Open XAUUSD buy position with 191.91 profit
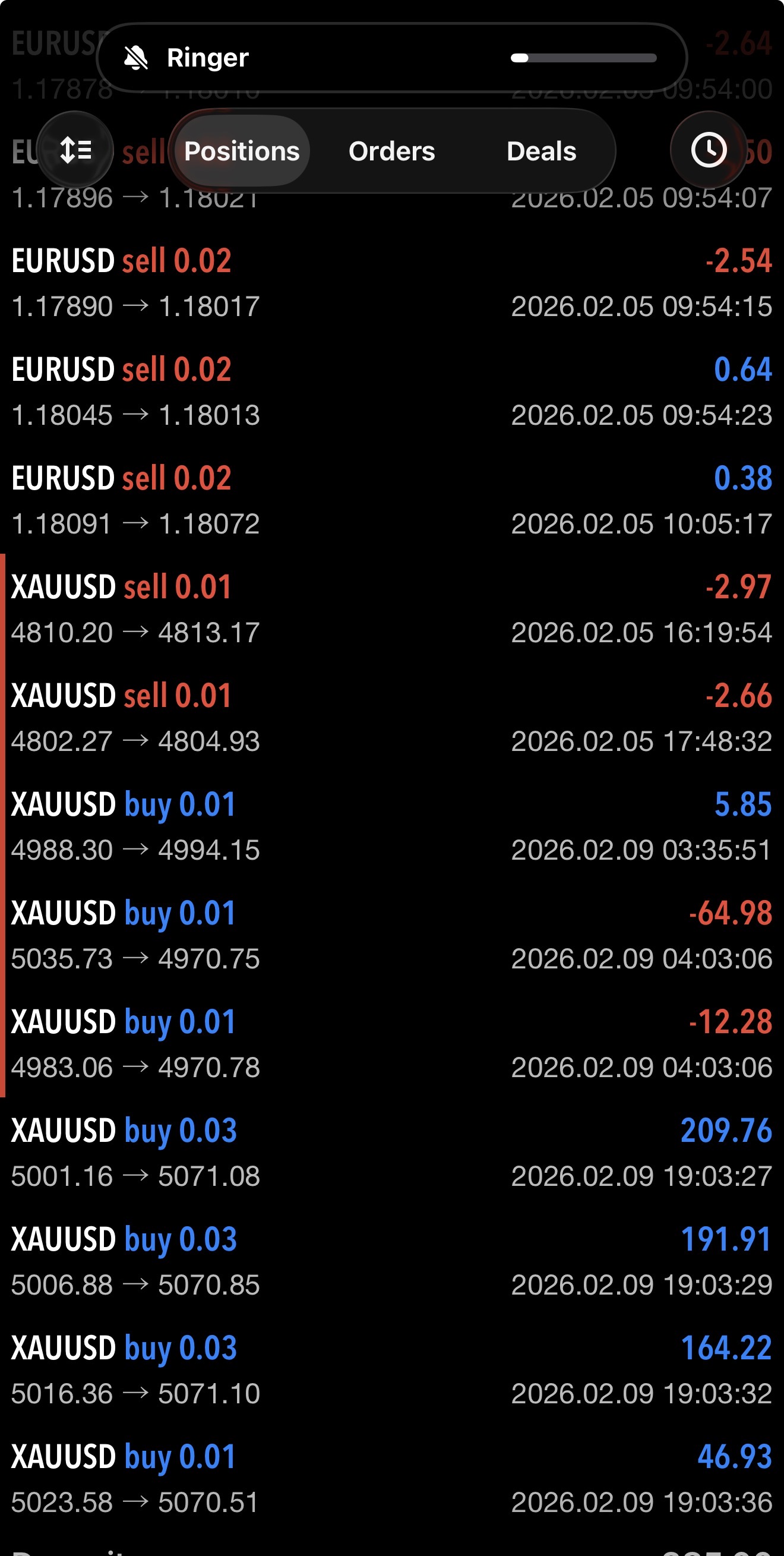Screen dimensions: 784x1556 391,1261
